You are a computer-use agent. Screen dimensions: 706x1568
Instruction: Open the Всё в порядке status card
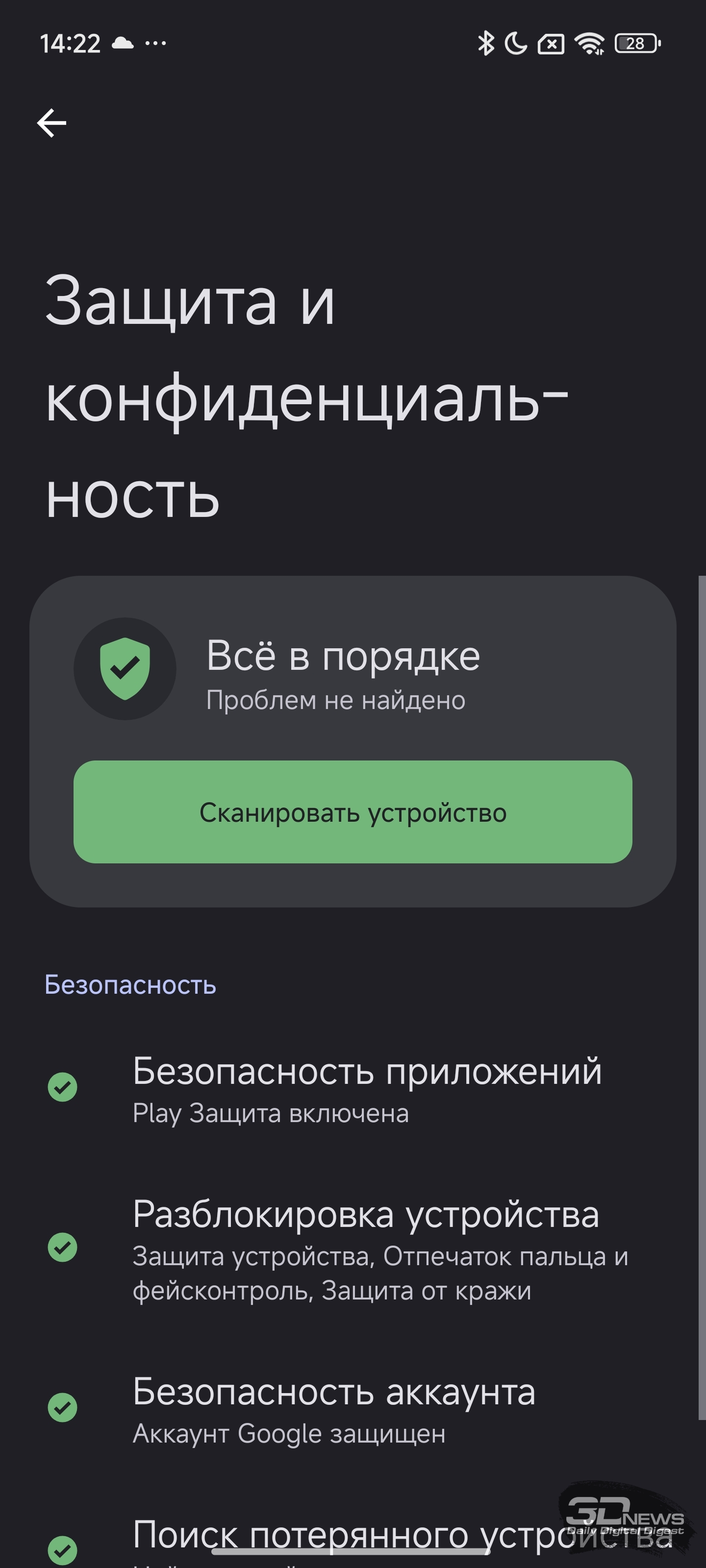point(353,669)
